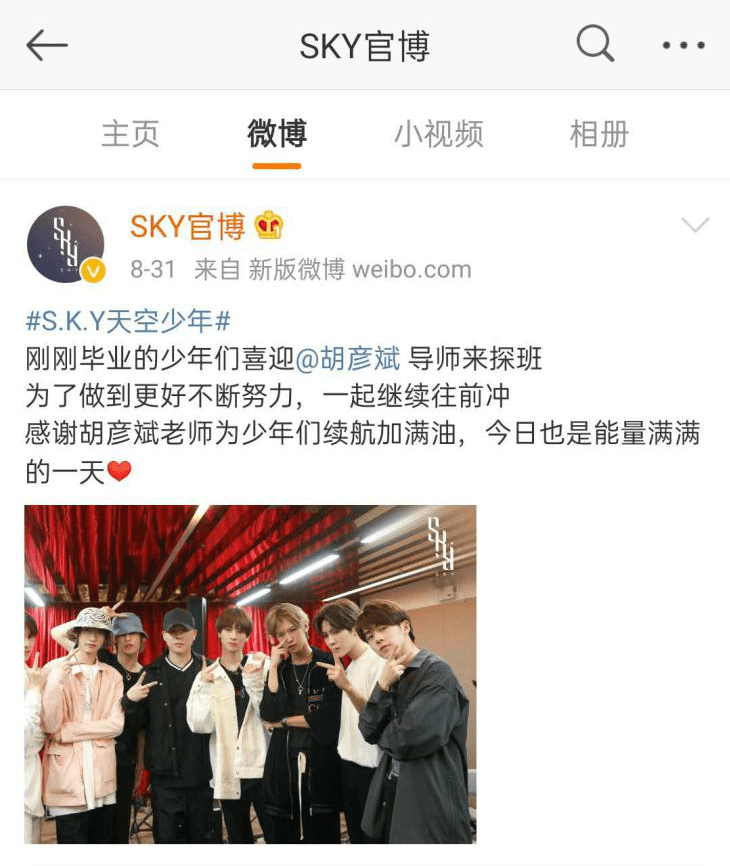Go back with the arrow icon

(x=46, y=45)
